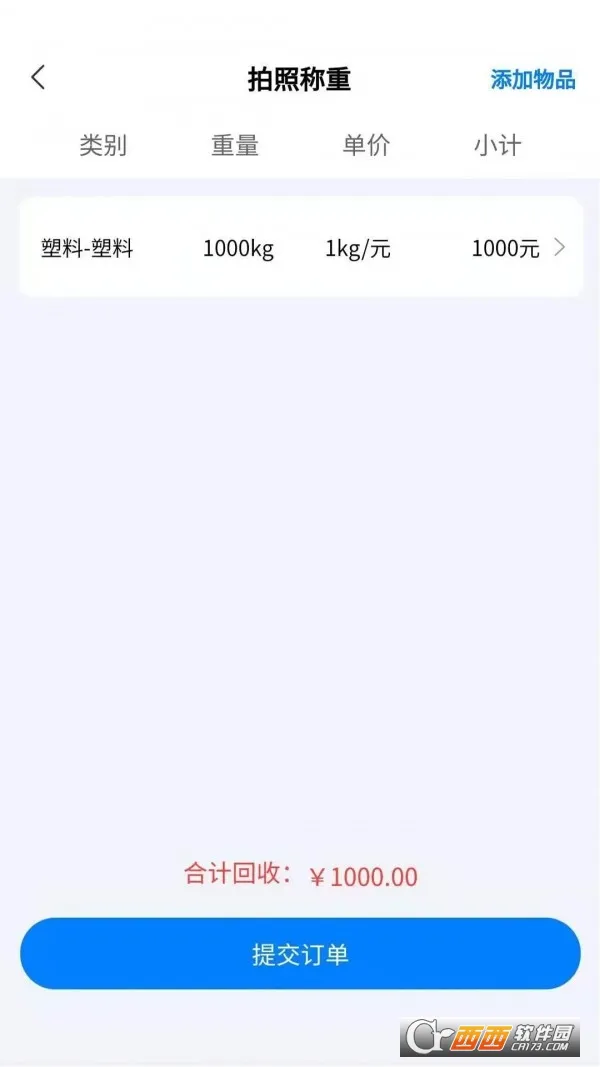The width and height of the screenshot is (600, 1067).
Task: Submit the order with 提交订单
Action: click(300, 953)
